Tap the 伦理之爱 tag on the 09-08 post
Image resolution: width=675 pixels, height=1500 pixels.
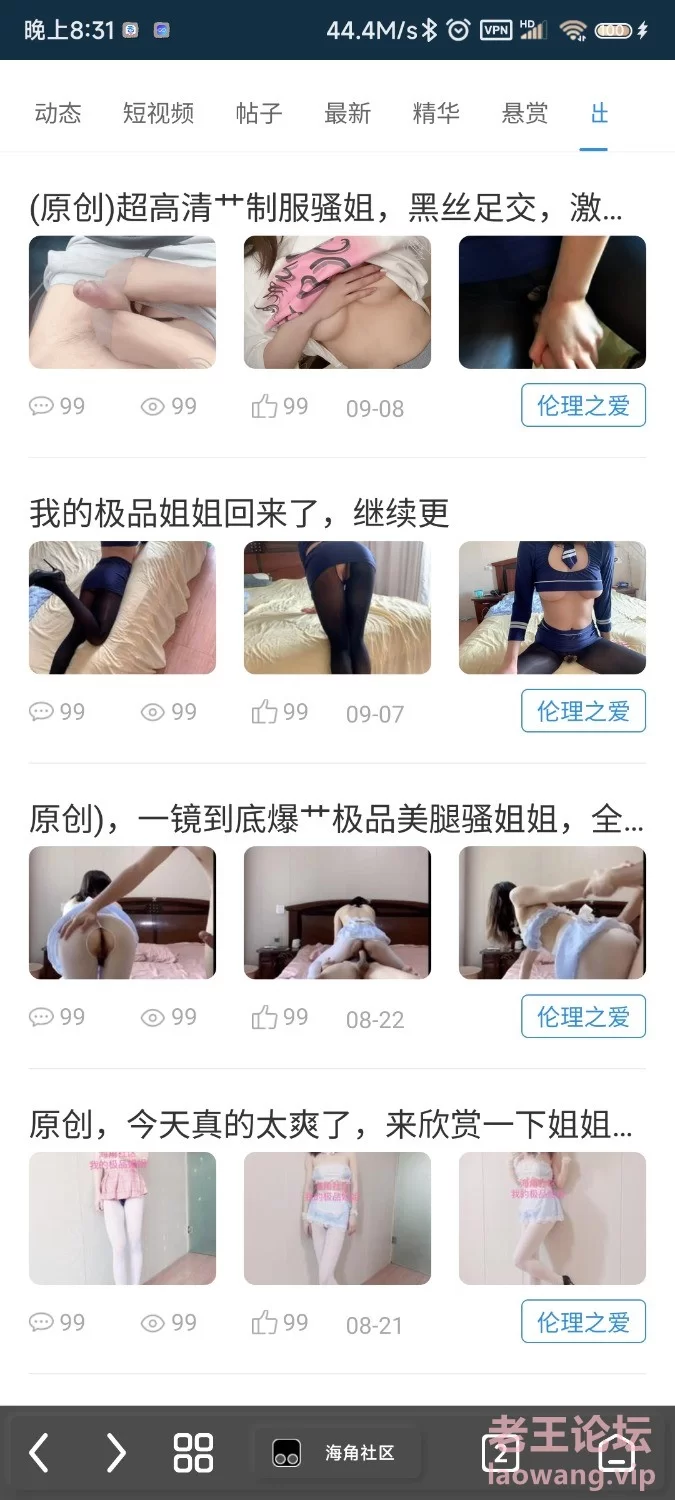point(583,405)
